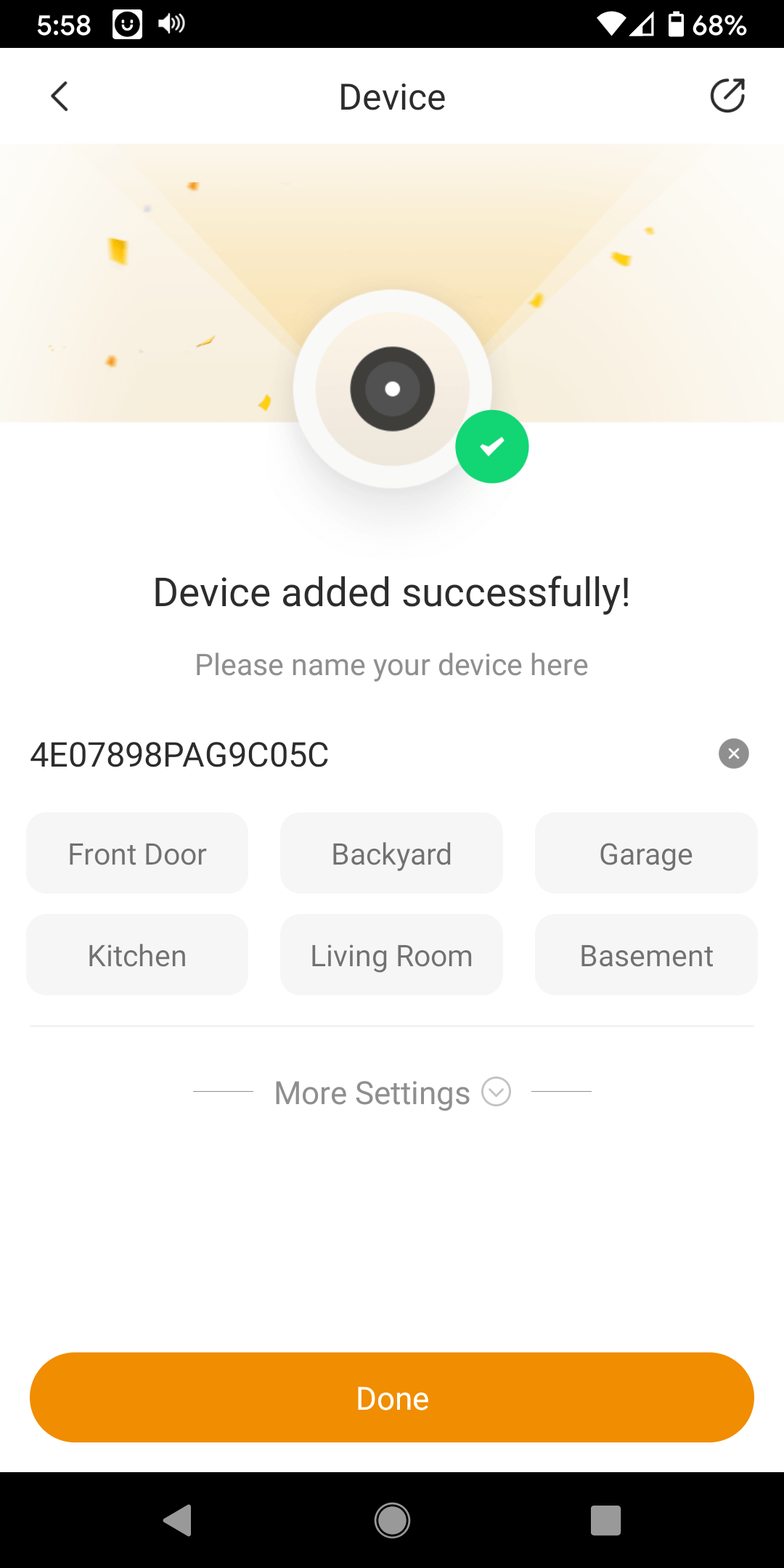Select the Kitchen name chip
The width and height of the screenshot is (784, 1568).
pos(137,955)
